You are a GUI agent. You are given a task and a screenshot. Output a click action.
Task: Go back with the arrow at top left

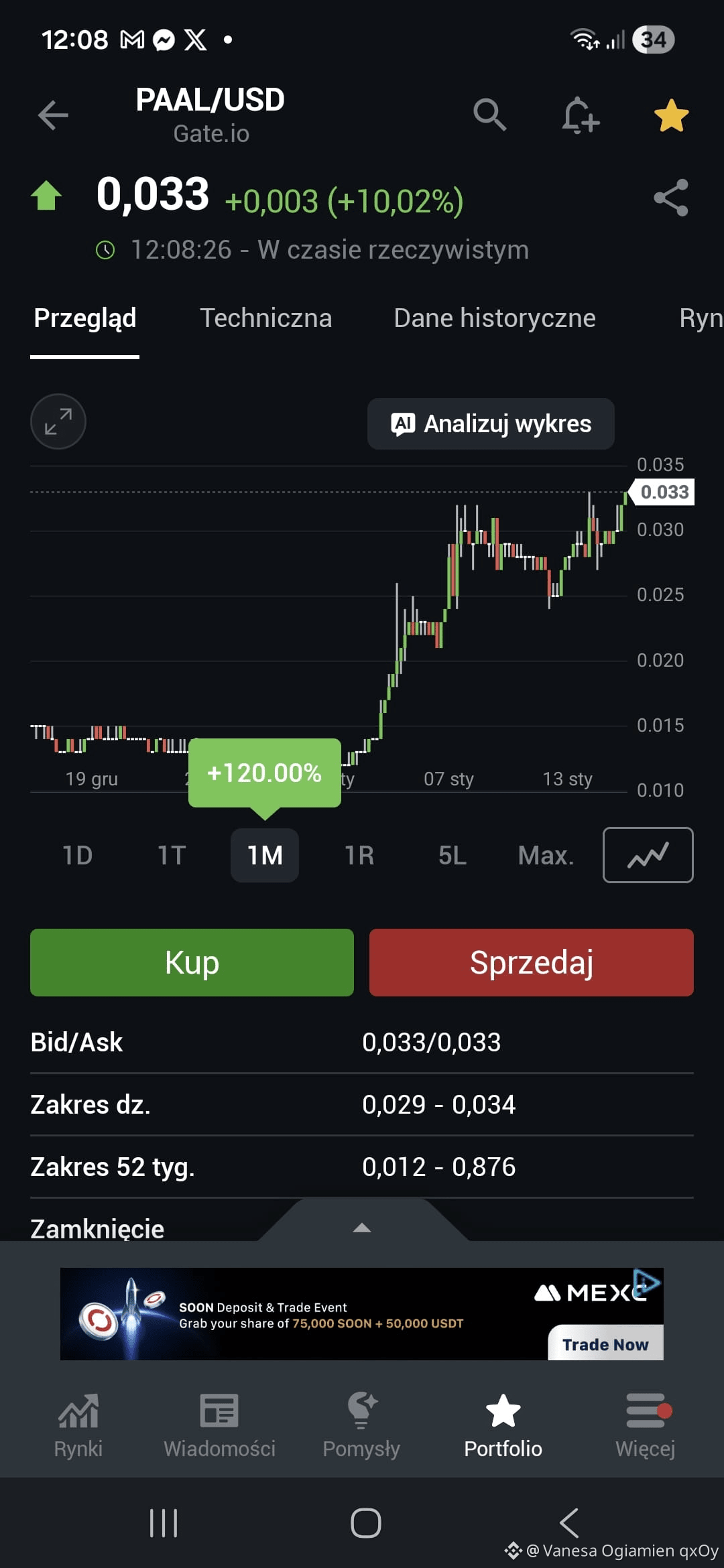tap(54, 115)
